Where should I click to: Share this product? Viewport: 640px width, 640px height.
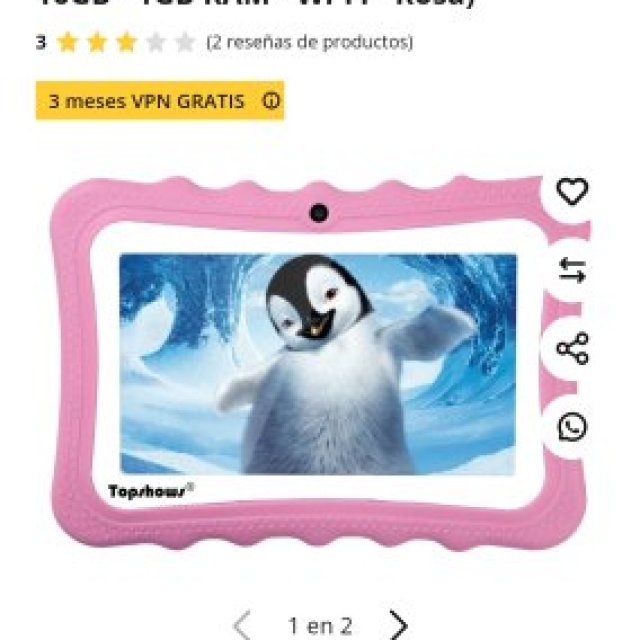572,348
